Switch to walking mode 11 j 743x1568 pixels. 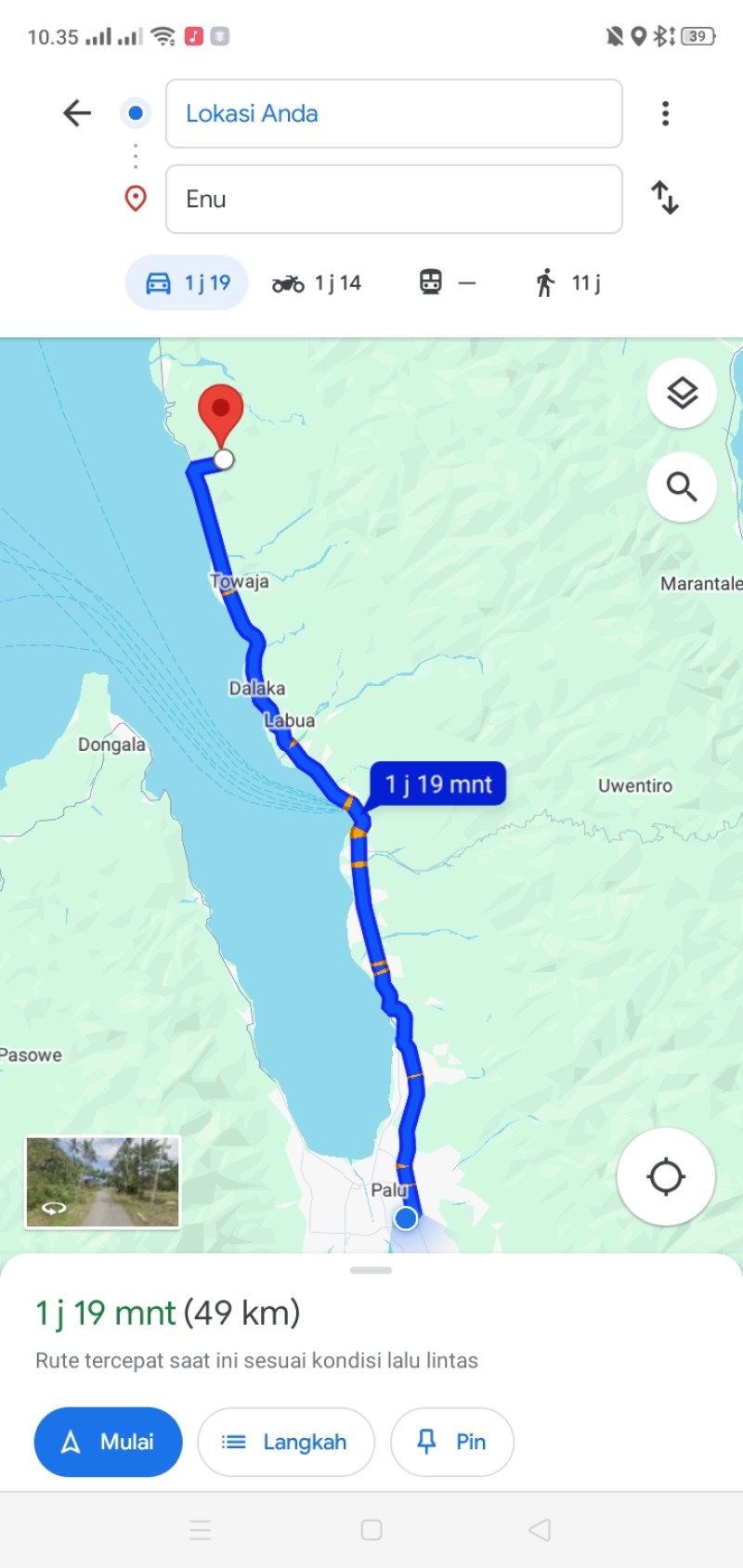point(567,282)
